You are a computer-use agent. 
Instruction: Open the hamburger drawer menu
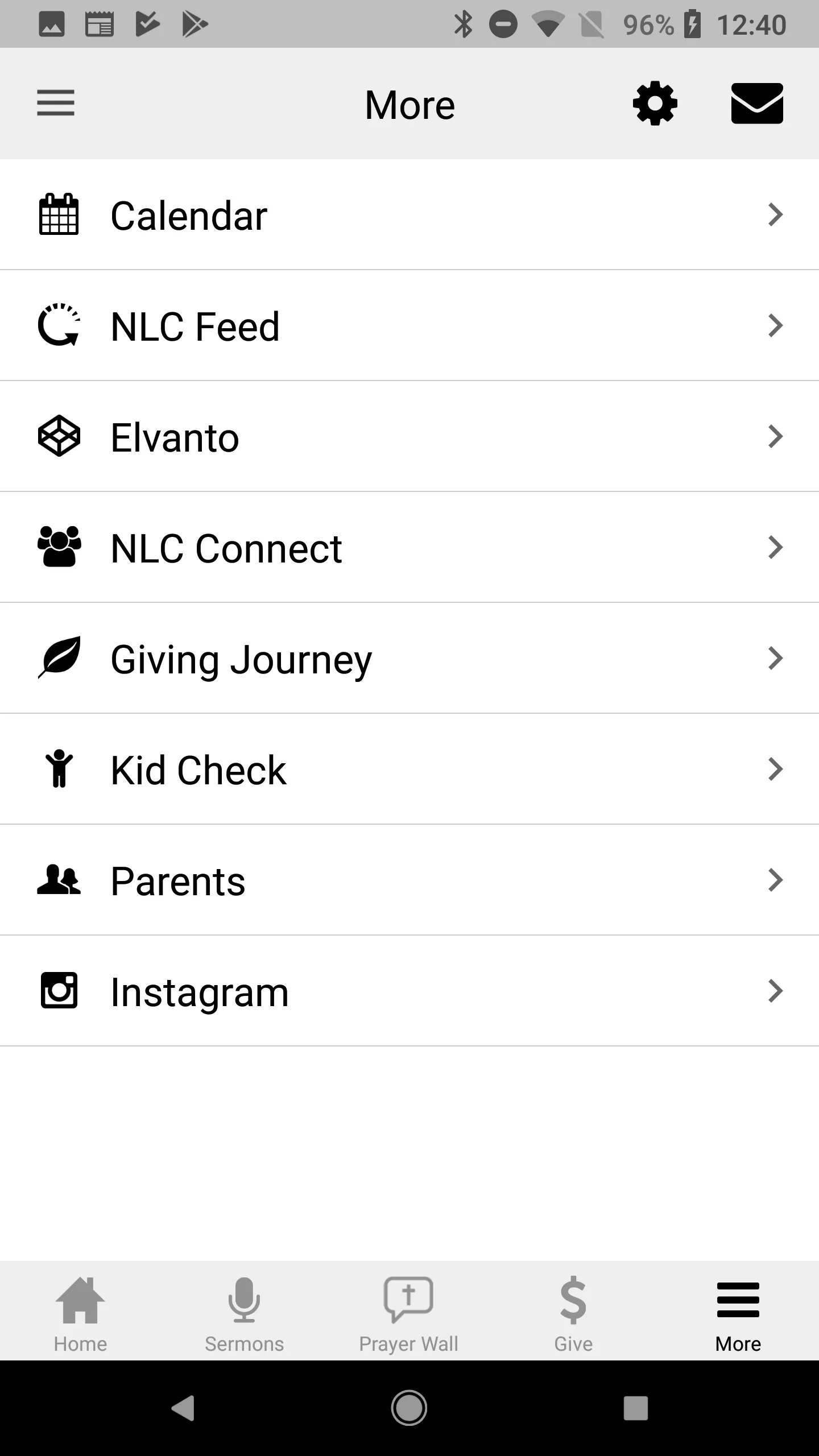point(56,103)
